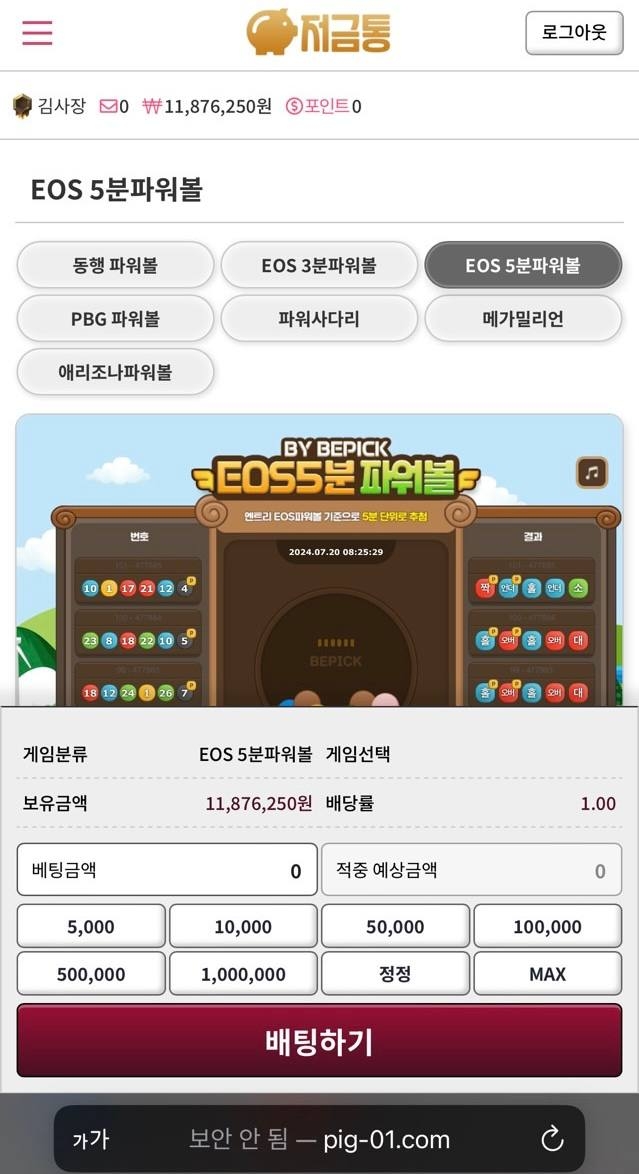
Task: Reset the amount with 정정
Action: (395, 973)
